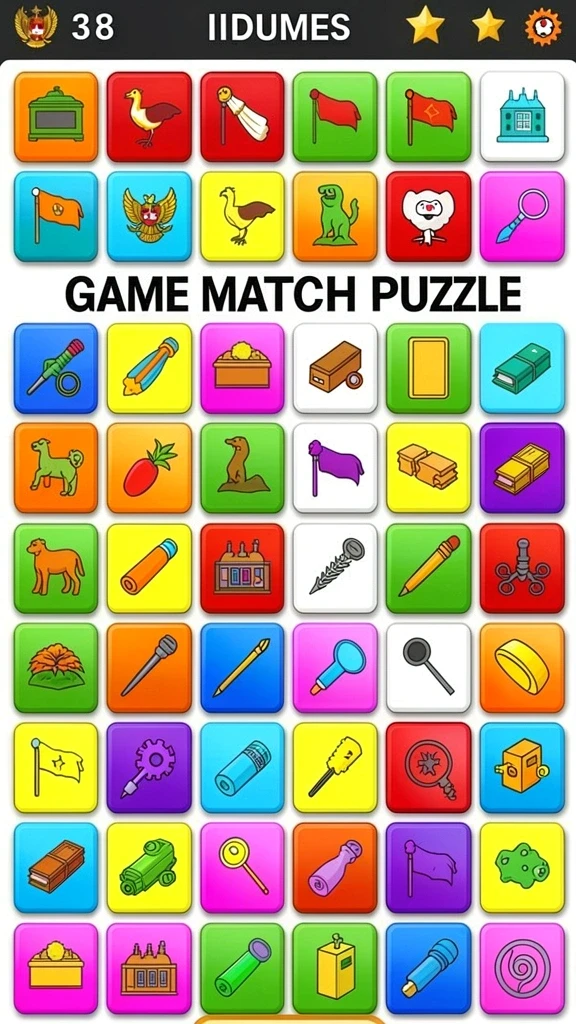Tap the green dinosaur tile
This screenshot has width=576, height=1024.
click(335, 217)
